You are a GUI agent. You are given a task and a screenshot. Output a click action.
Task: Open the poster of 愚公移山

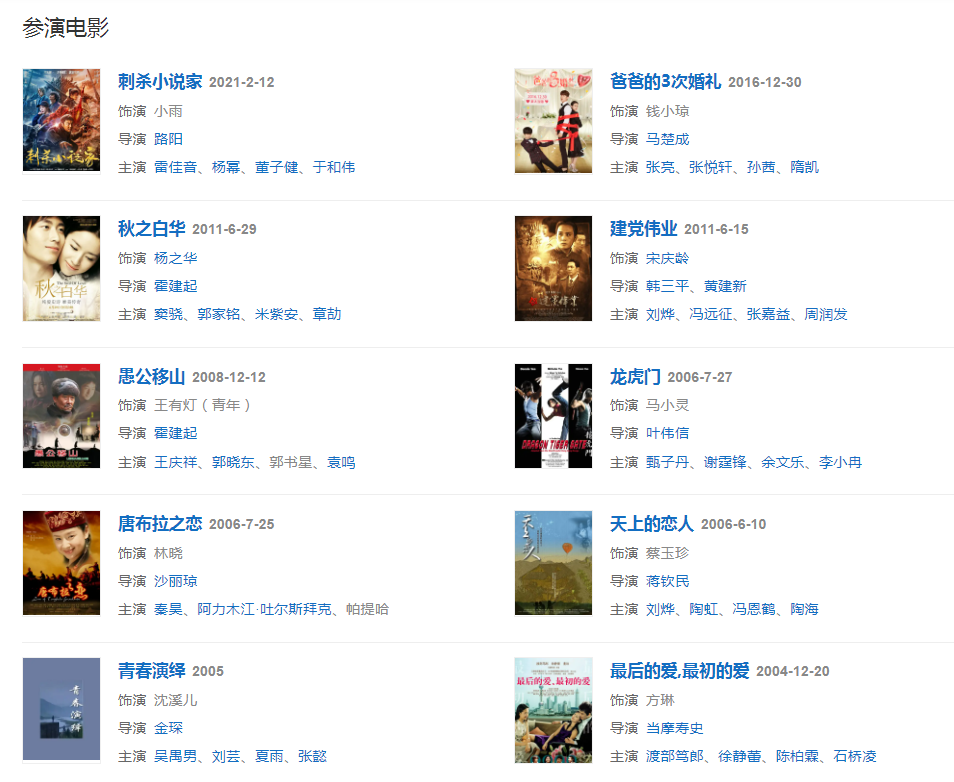61,416
